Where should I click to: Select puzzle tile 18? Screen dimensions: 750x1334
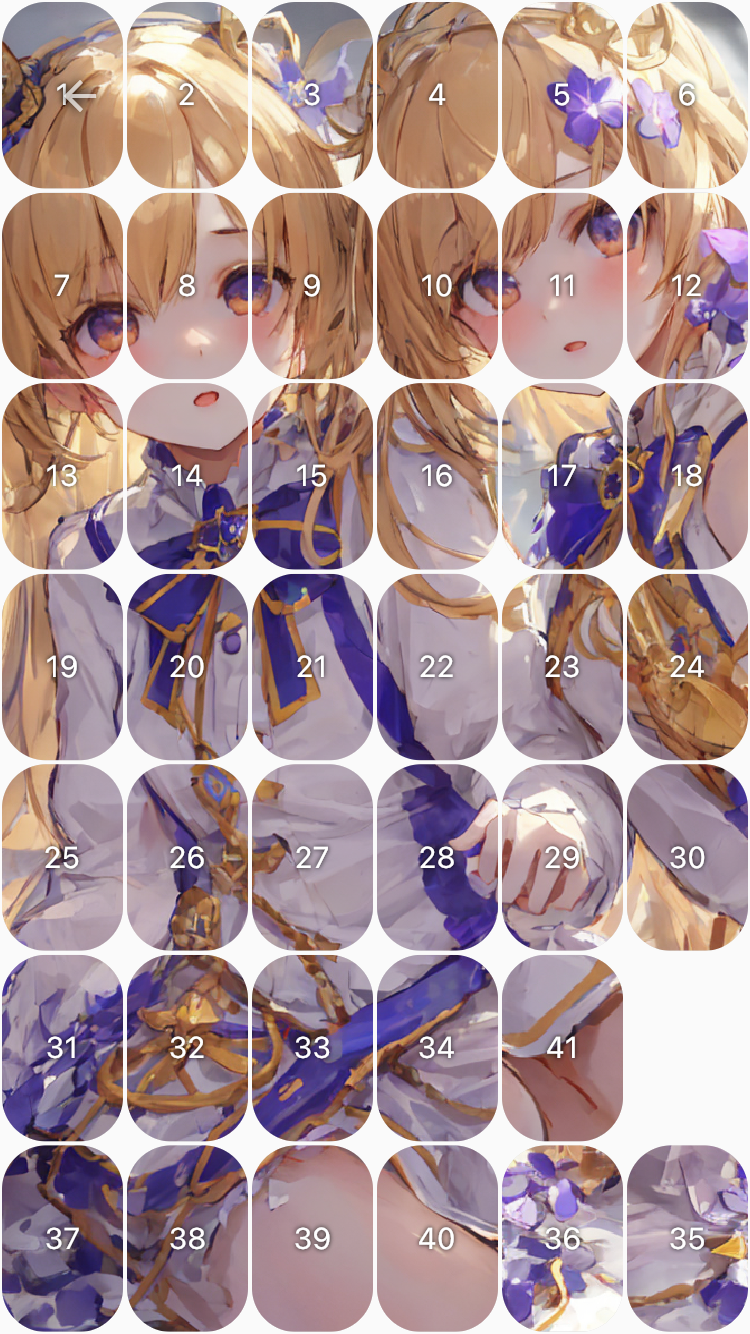687,476
